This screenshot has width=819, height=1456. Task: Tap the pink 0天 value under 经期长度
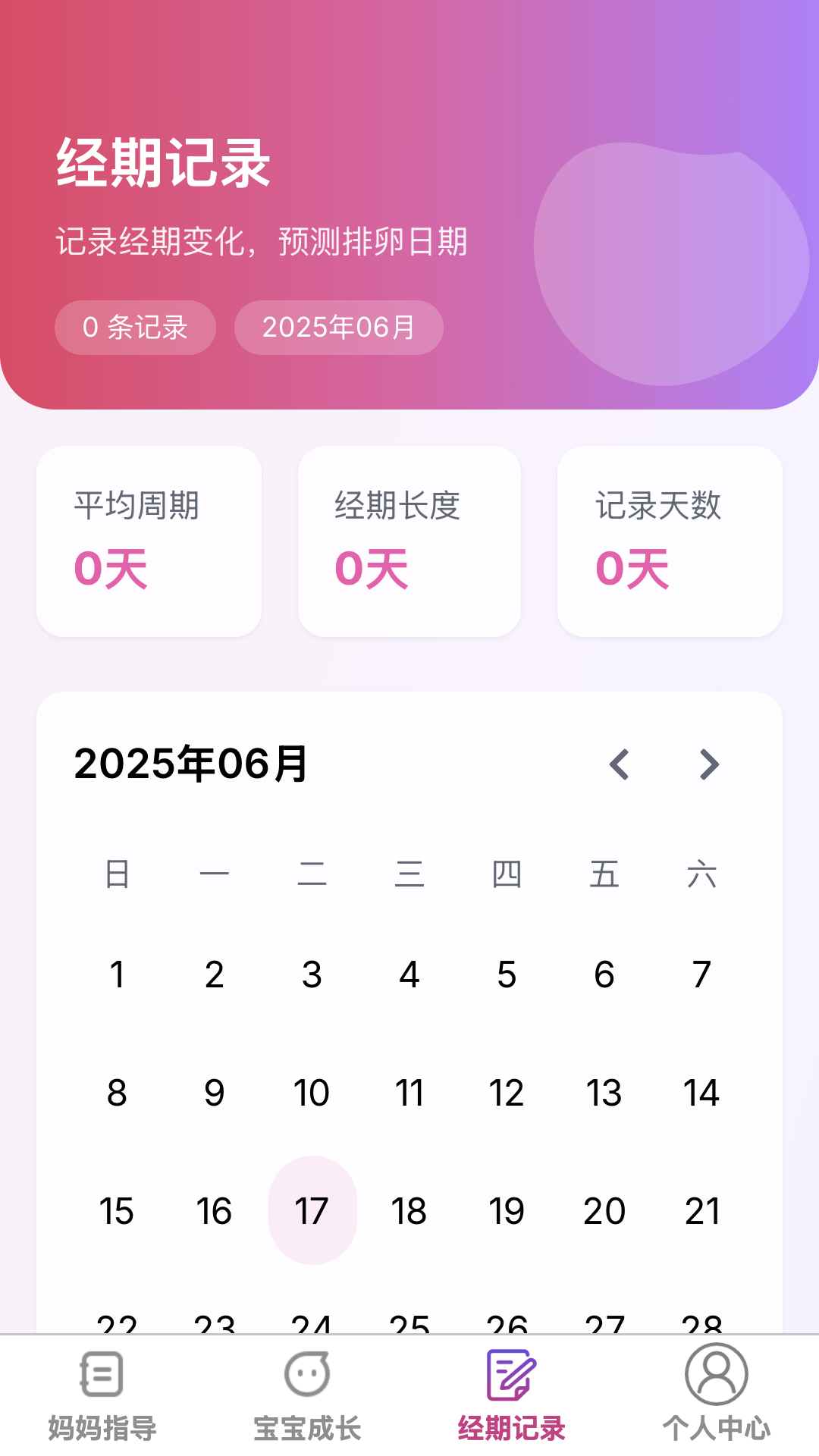(372, 570)
